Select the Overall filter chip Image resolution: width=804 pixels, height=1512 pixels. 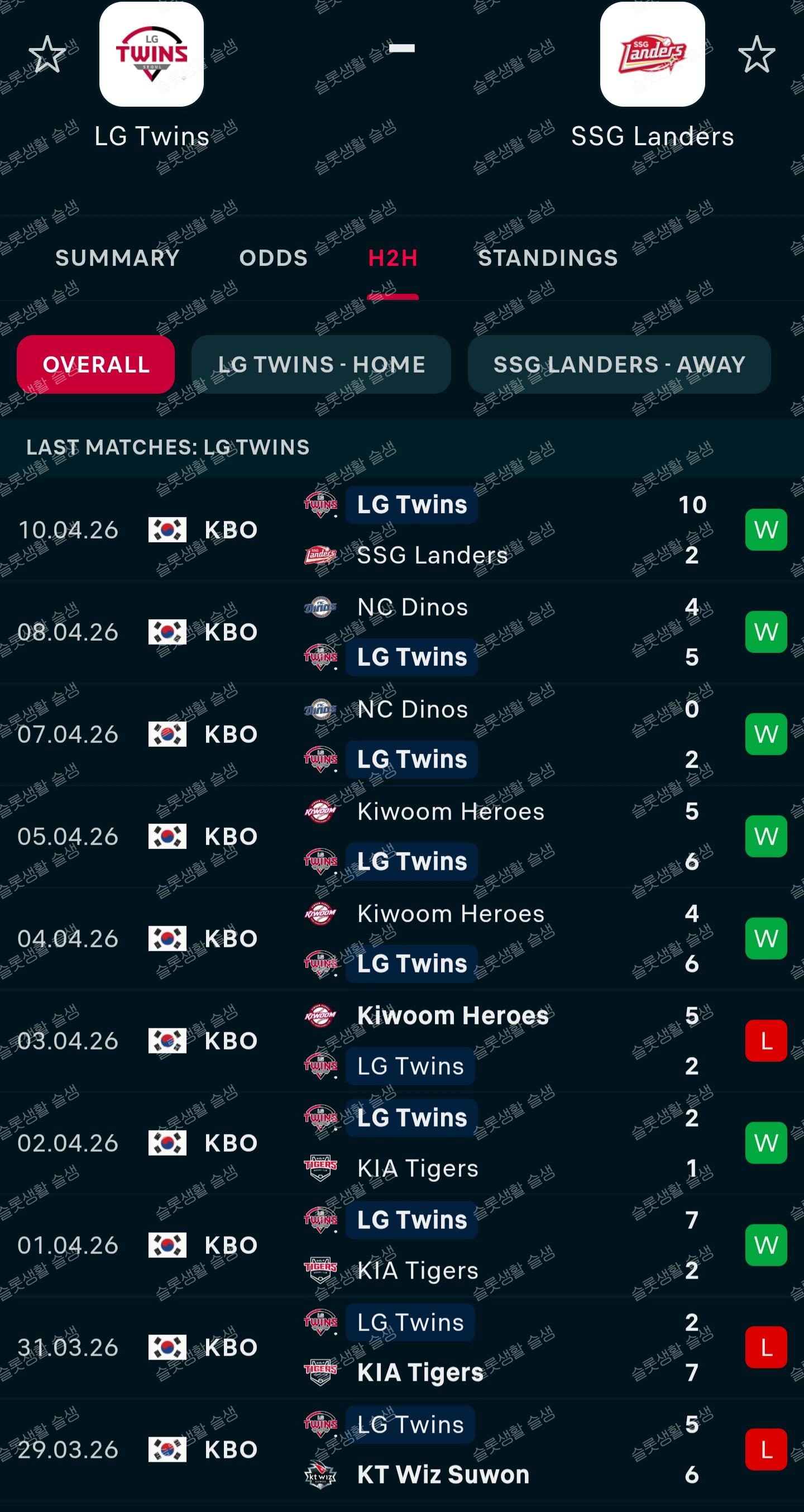pos(95,365)
